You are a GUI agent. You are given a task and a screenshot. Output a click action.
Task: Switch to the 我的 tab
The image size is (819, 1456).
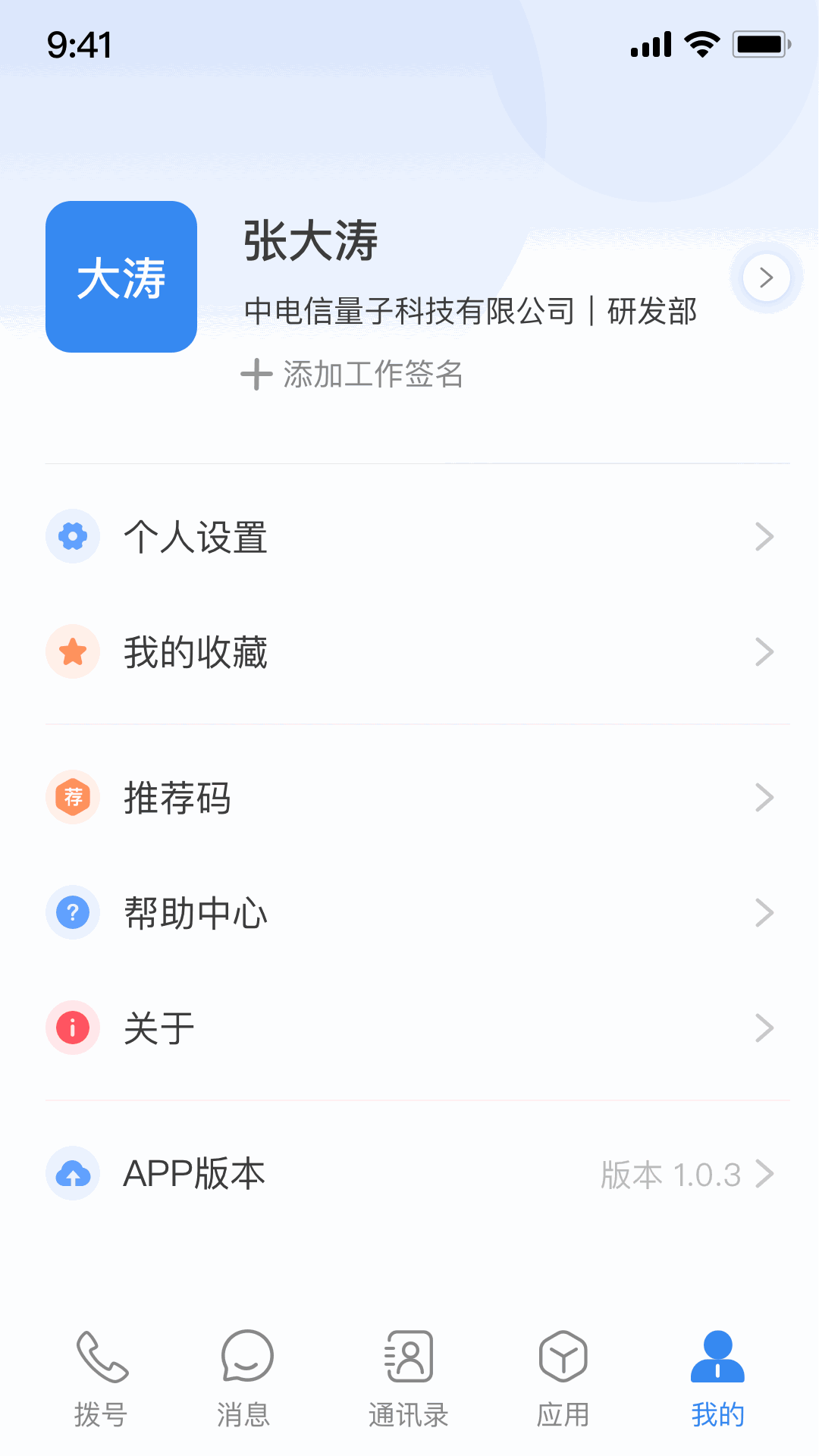coord(717,1380)
